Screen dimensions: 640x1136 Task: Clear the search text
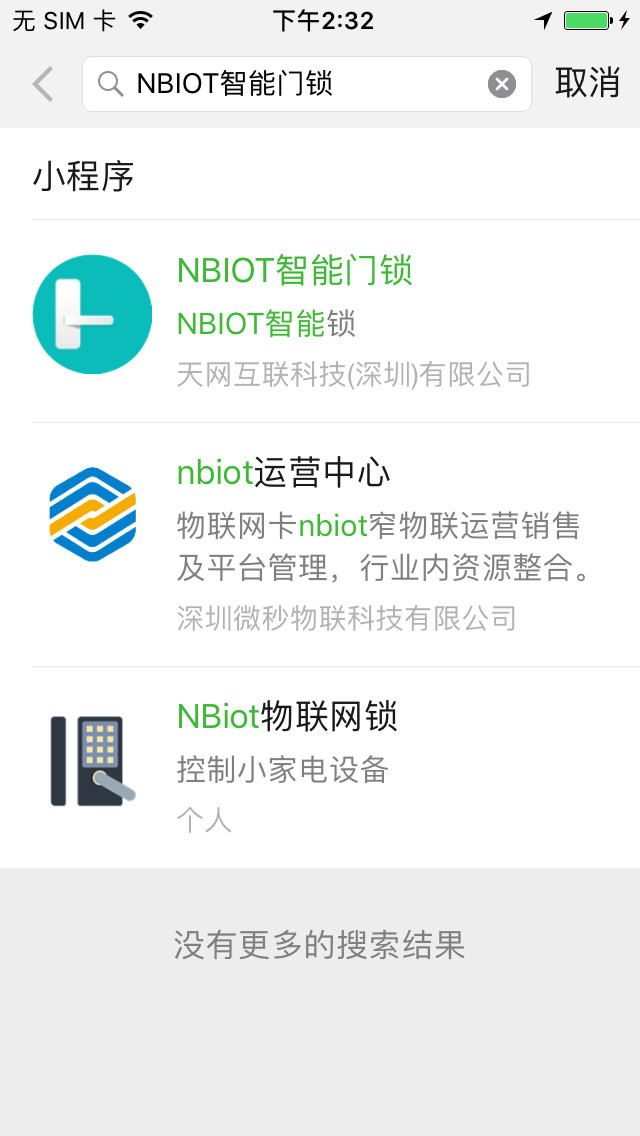tap(502, 84)
